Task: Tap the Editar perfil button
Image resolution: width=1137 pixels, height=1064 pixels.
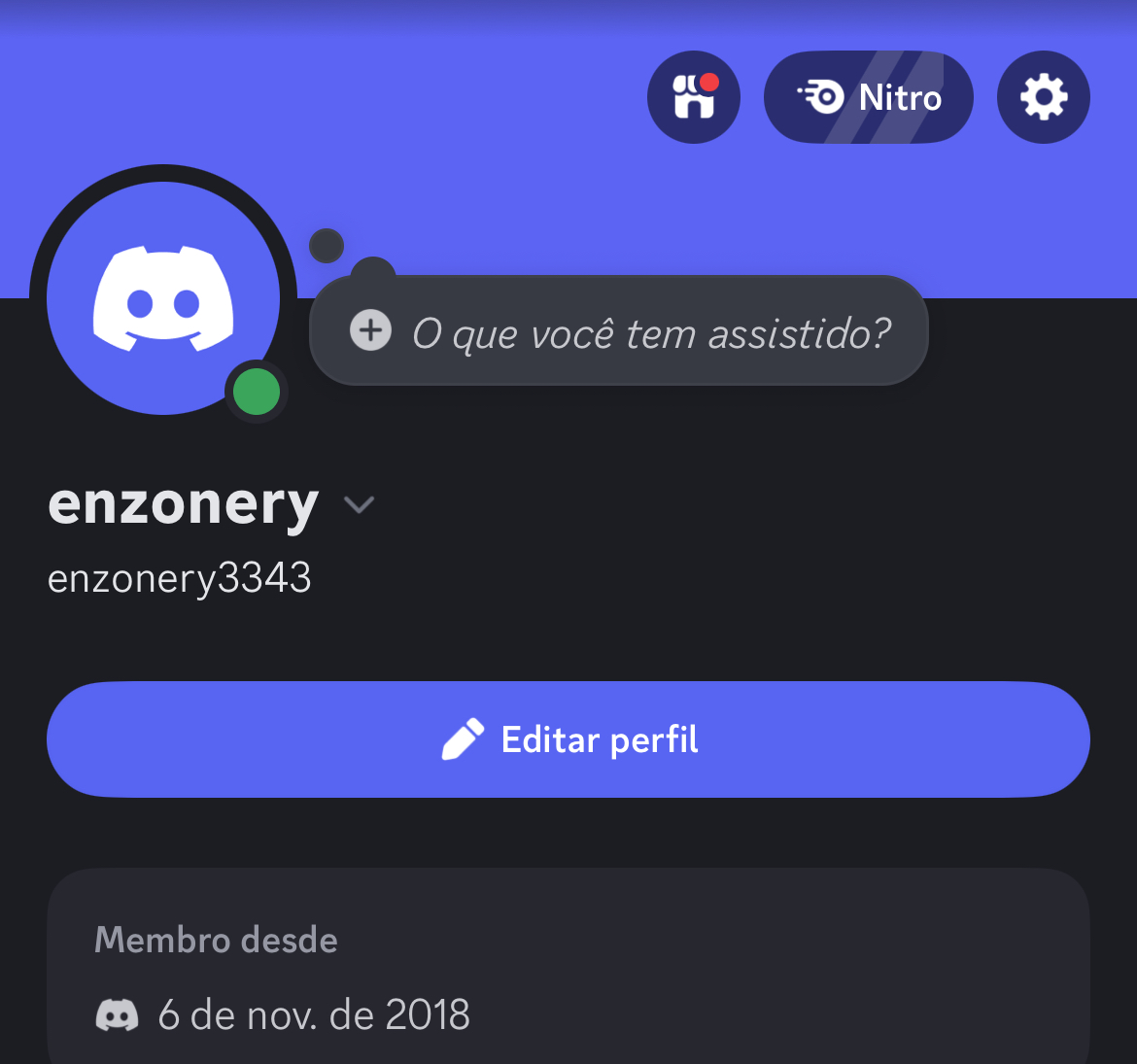Action: pyautogui.click(x=568, y=739)
